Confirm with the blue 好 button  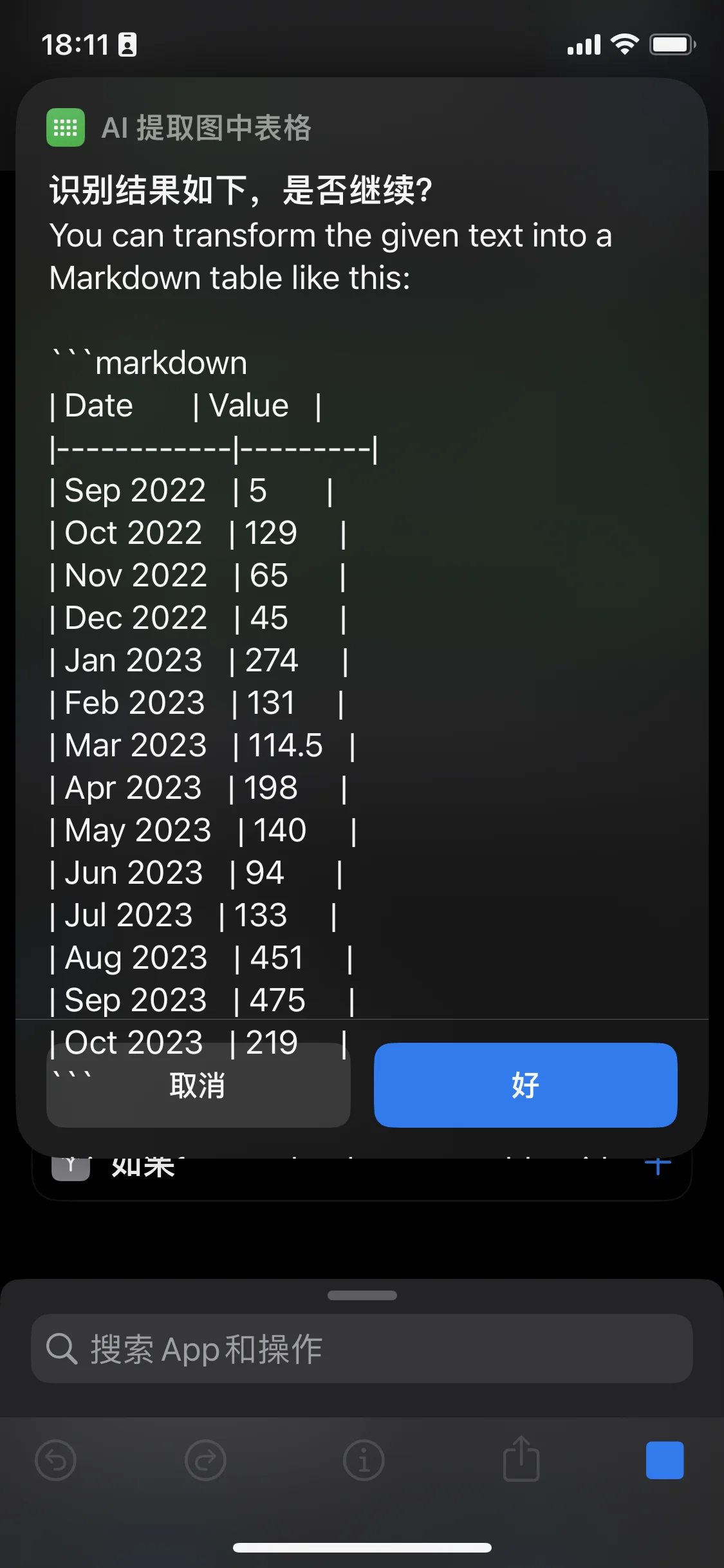pyautogui.click(x=525, y=1085)
